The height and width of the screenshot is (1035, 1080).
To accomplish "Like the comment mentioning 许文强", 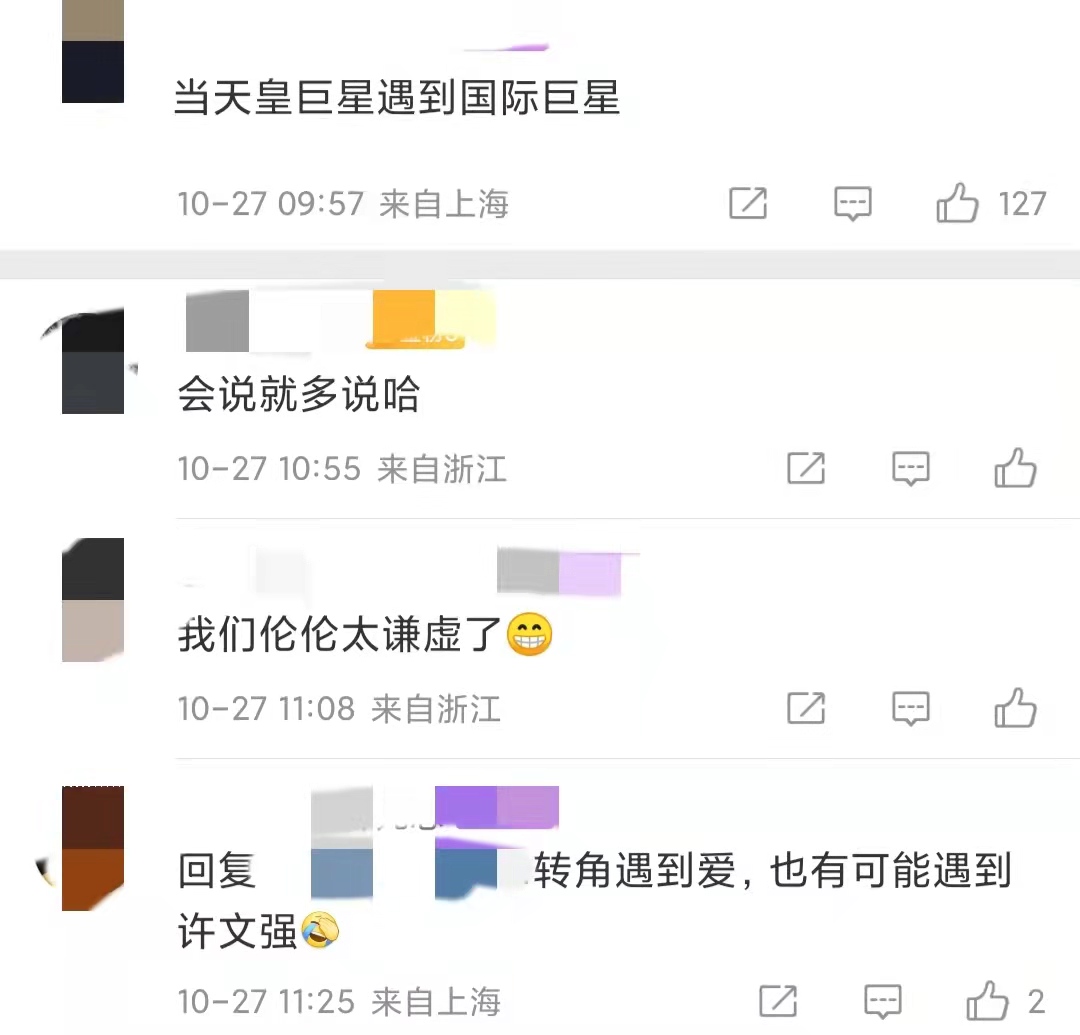I will (x=988, y=1000).
